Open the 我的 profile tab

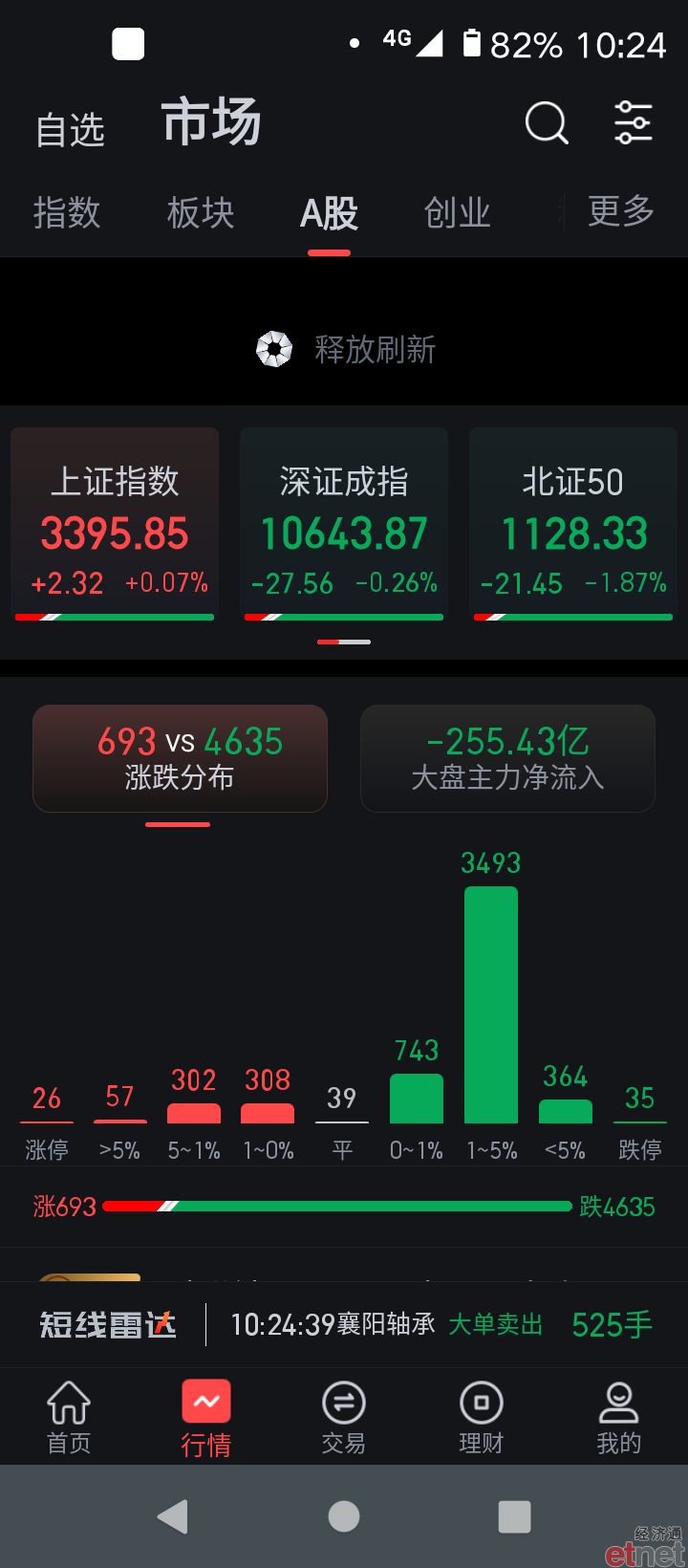(619, 1418)
